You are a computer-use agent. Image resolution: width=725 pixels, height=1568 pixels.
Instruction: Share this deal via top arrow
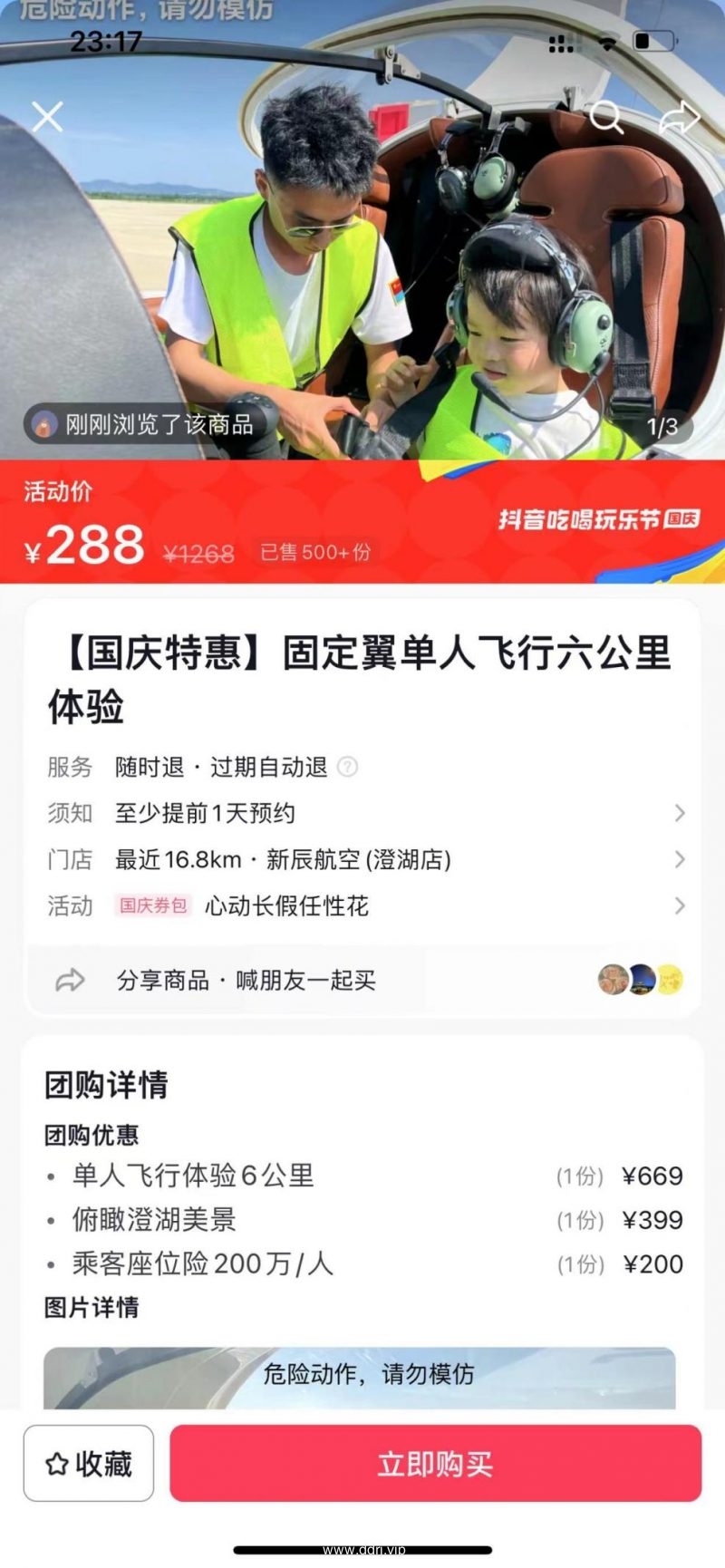click(680, 116)
